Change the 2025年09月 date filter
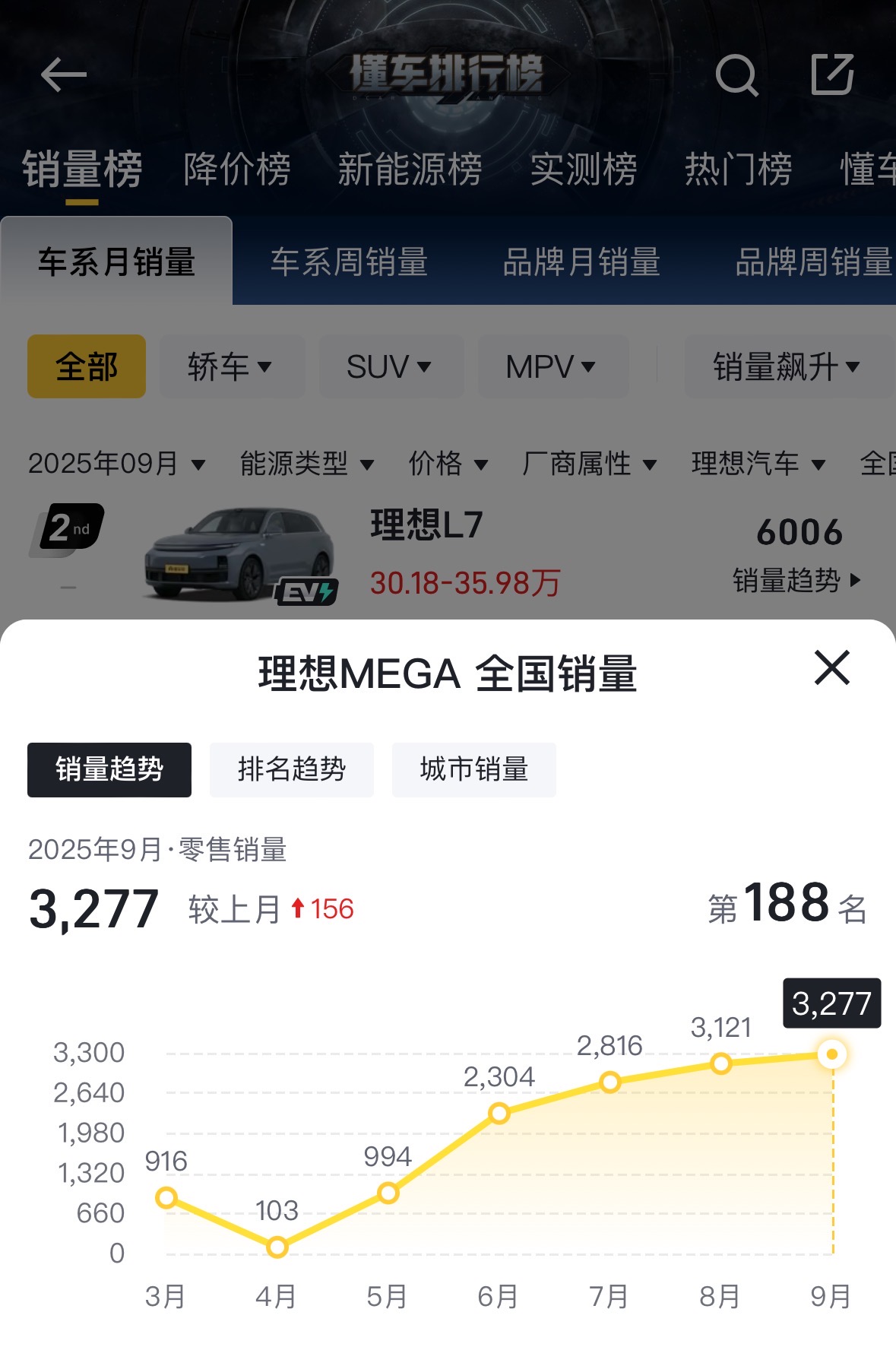 pos(116,463)
